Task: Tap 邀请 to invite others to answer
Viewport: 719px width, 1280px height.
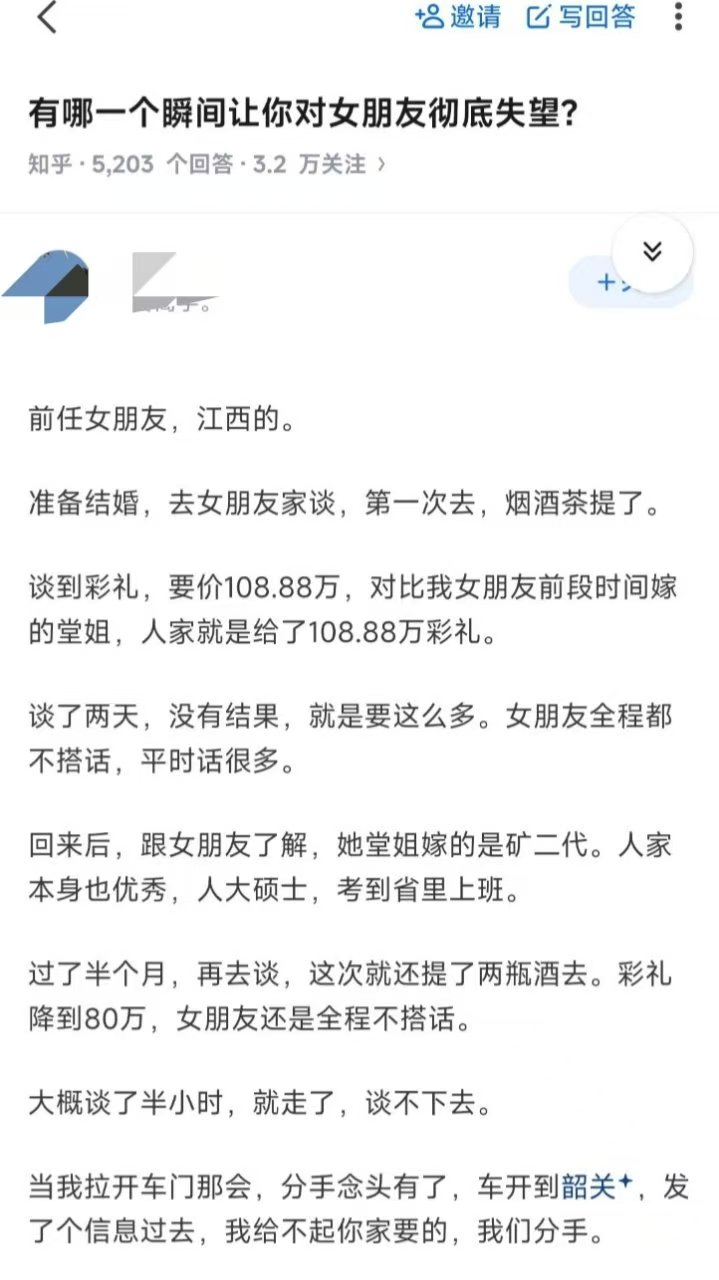Action: coord(458,17)
